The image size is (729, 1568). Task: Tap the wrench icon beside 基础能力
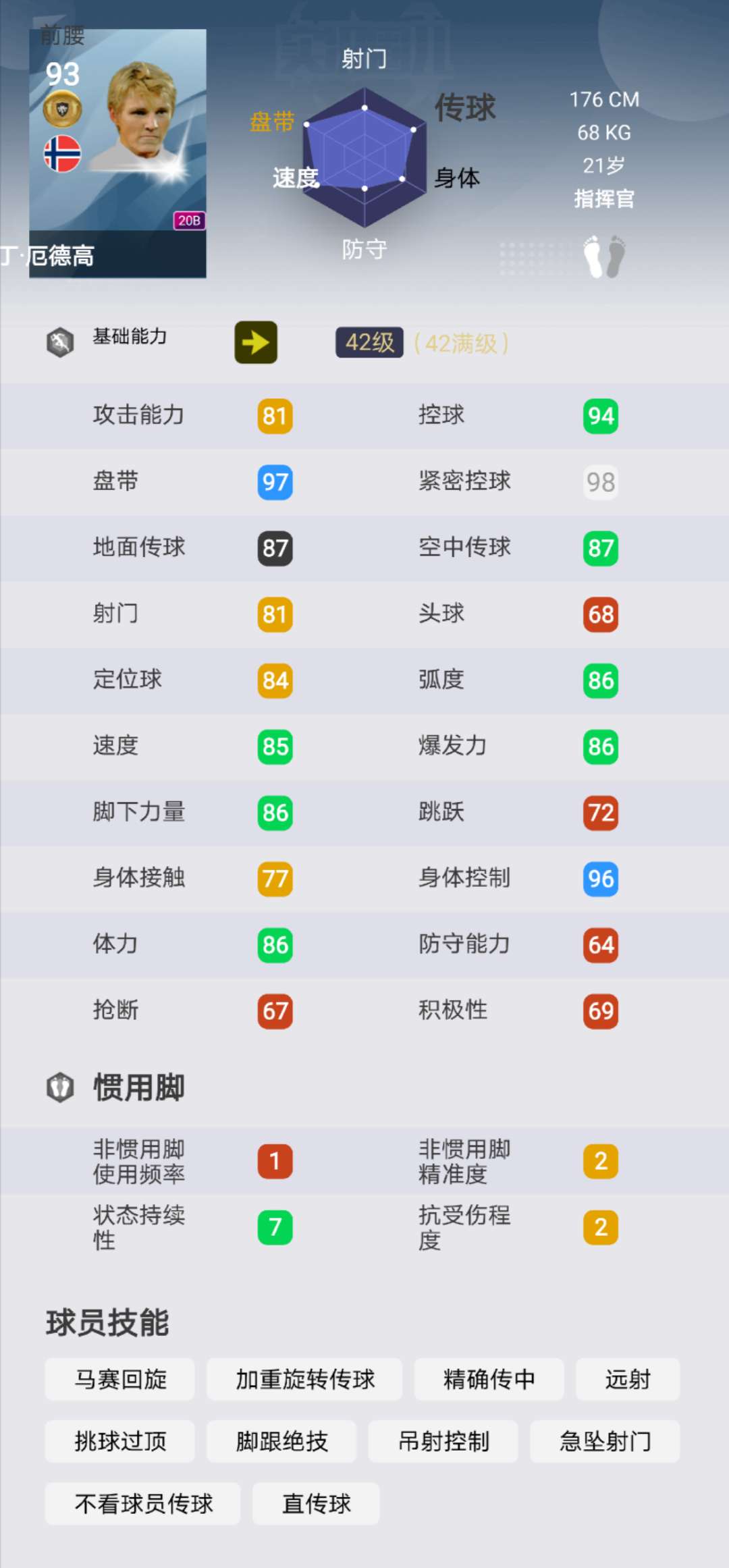[59, 341]
